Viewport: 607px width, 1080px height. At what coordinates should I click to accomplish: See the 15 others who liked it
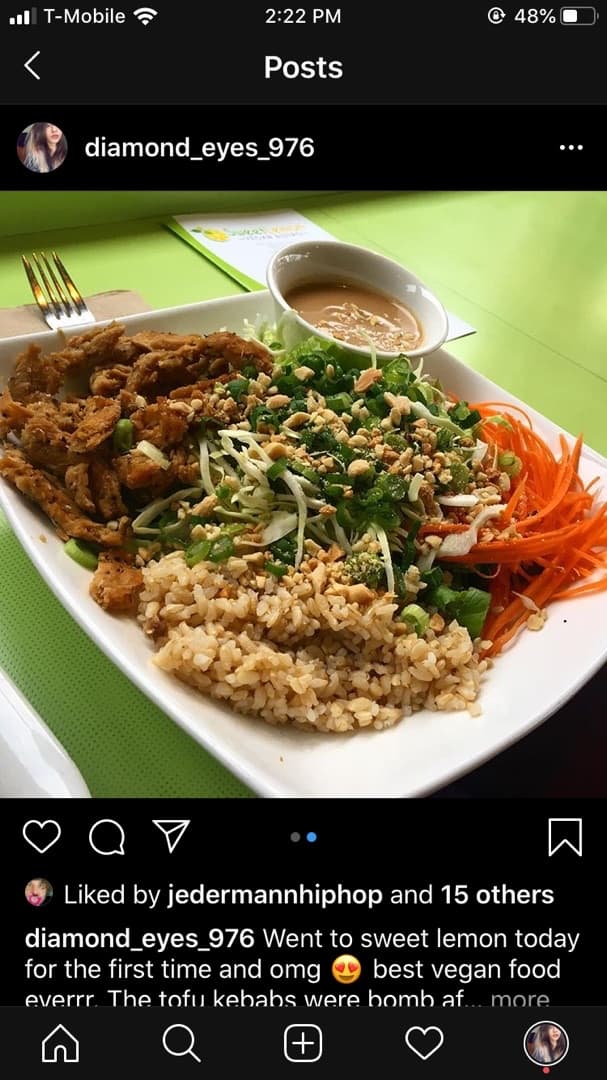tap(497, 895)
